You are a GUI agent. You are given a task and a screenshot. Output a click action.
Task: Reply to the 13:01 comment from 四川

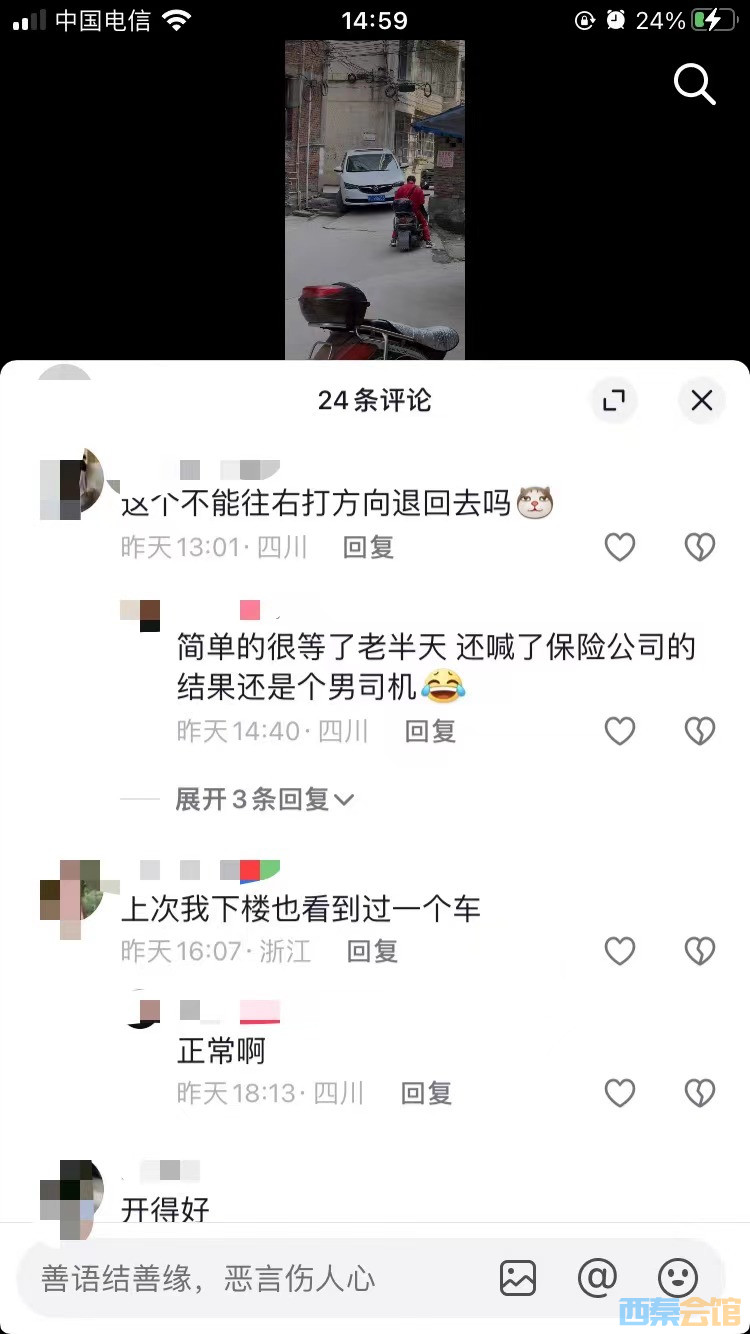point(368,547)
